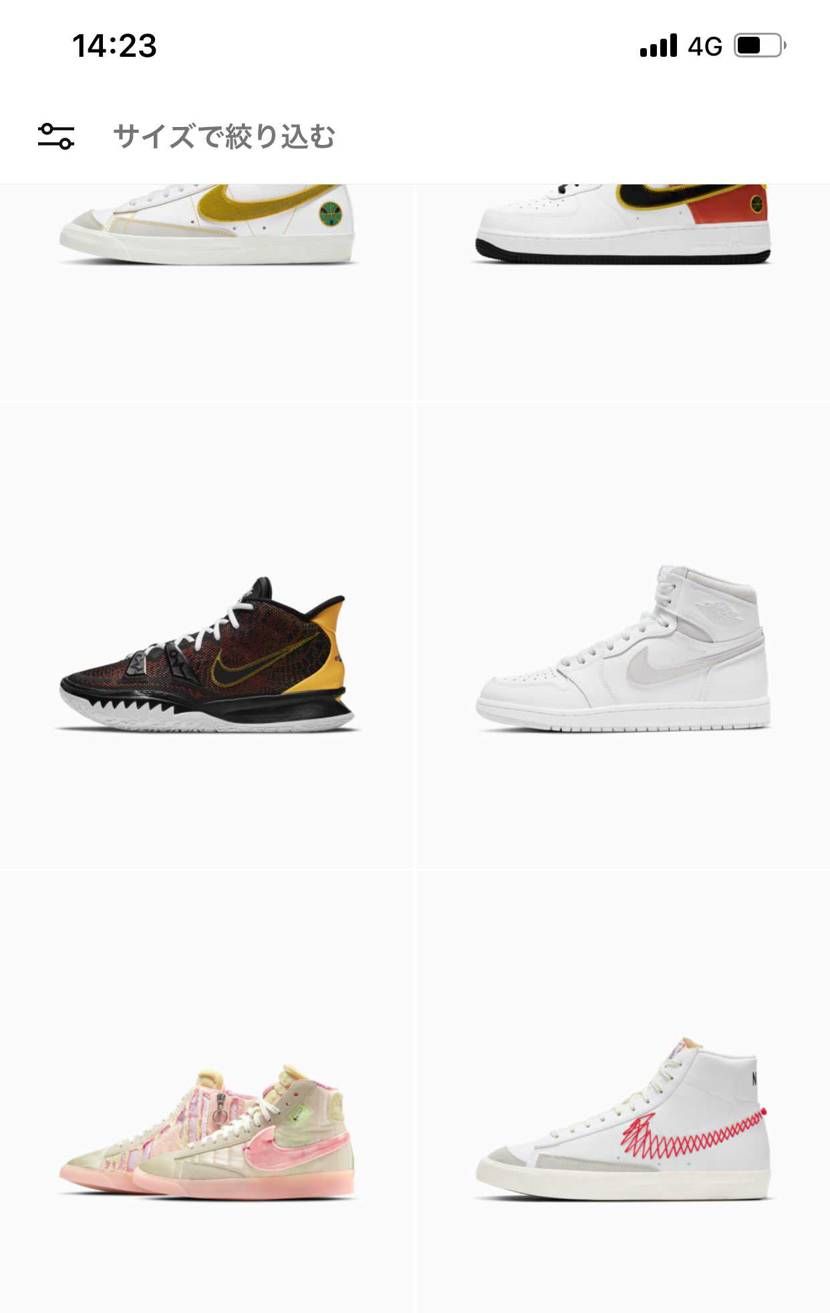This screenshot has width=830, height=1313.
Task: Open the filter sliders icon
Action: (56, 136)
